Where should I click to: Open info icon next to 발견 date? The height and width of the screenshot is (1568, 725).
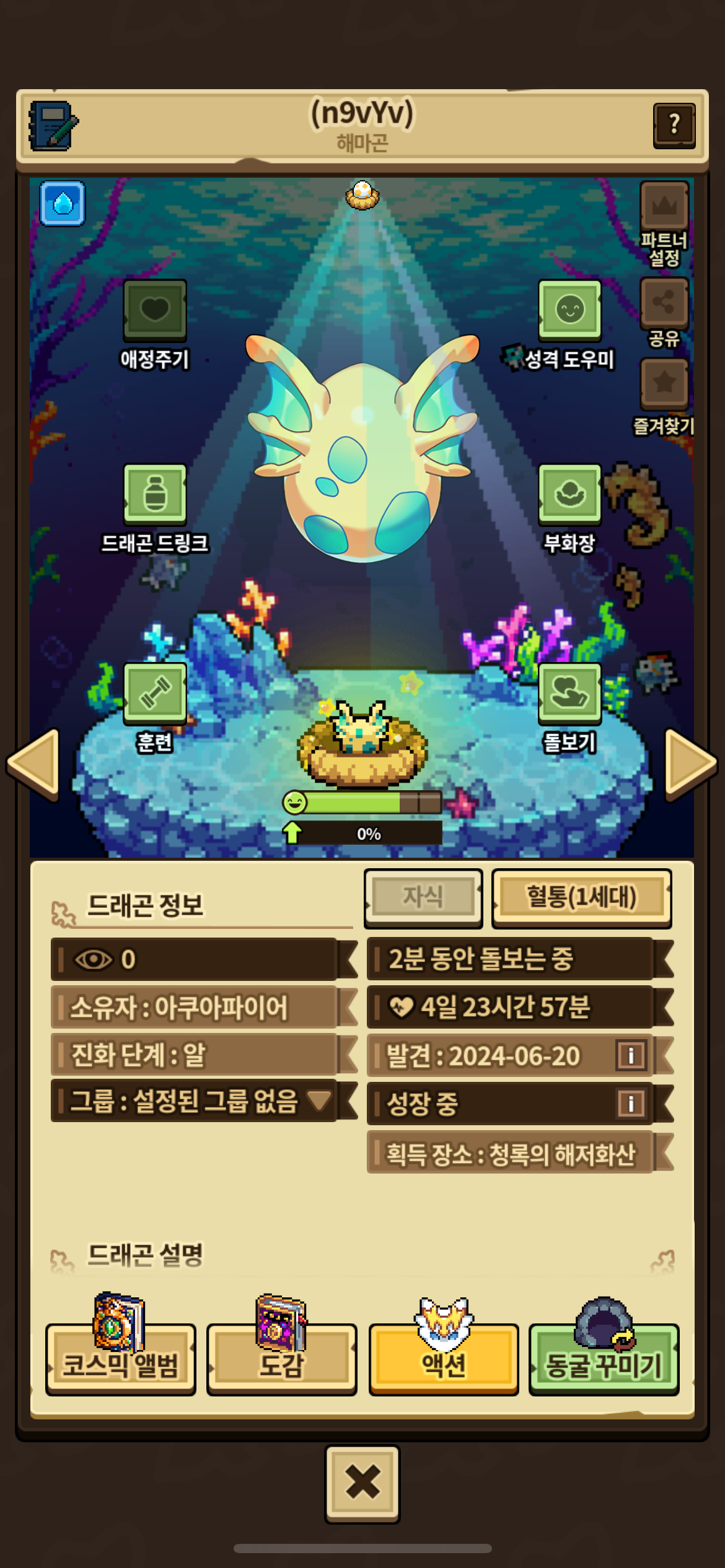click(631, 1055)
